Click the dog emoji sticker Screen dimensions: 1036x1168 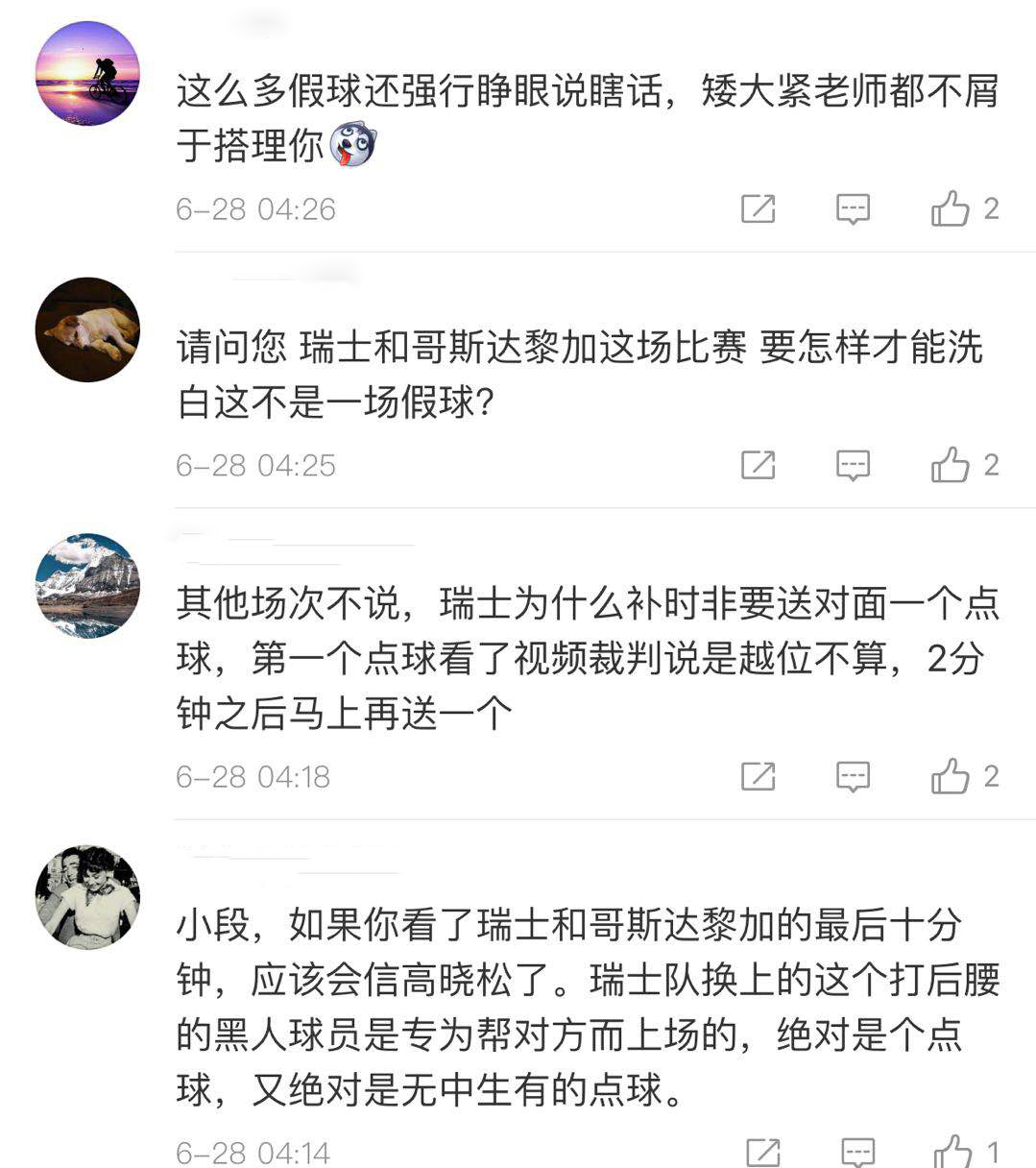point(355,144)
